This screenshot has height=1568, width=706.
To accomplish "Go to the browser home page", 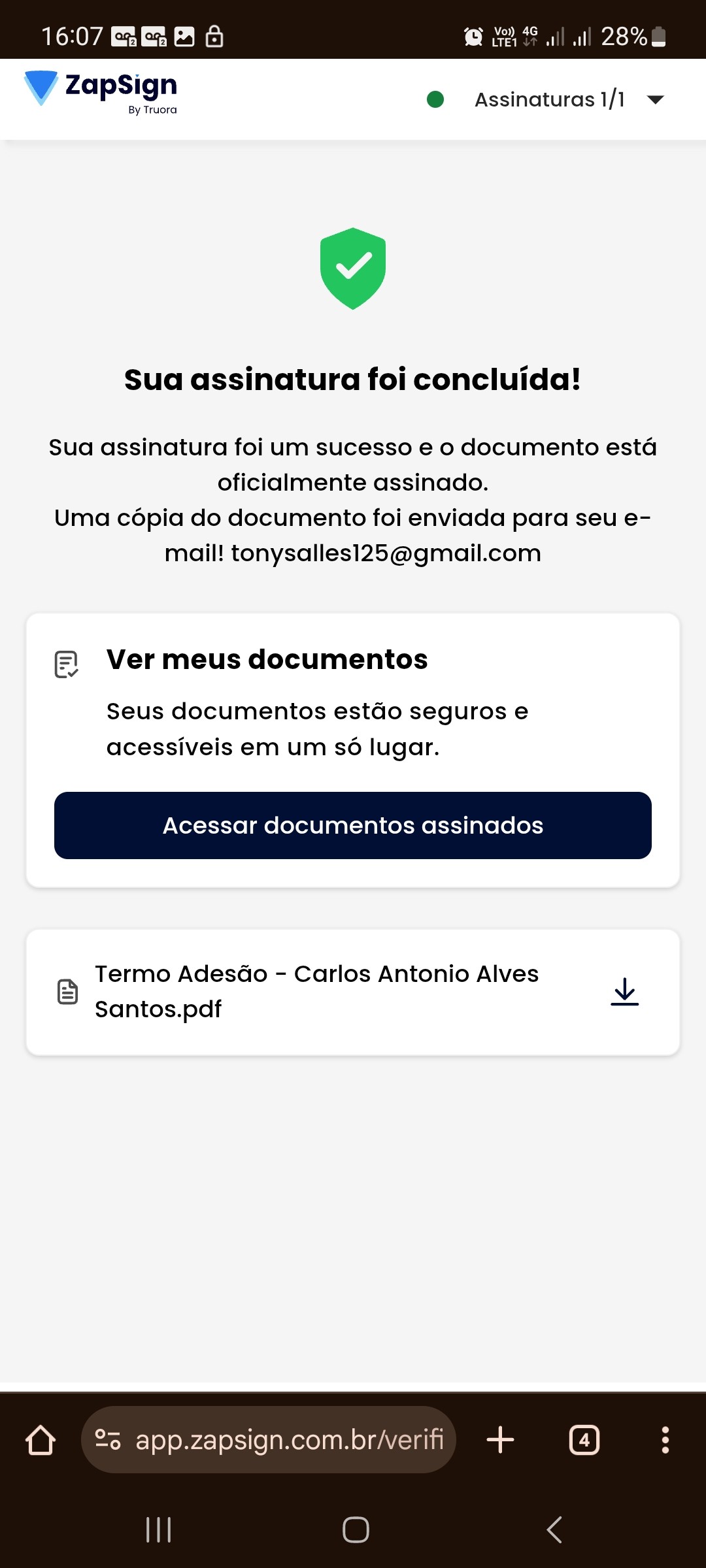I will pyautogui.click(x=41, y=1440).
